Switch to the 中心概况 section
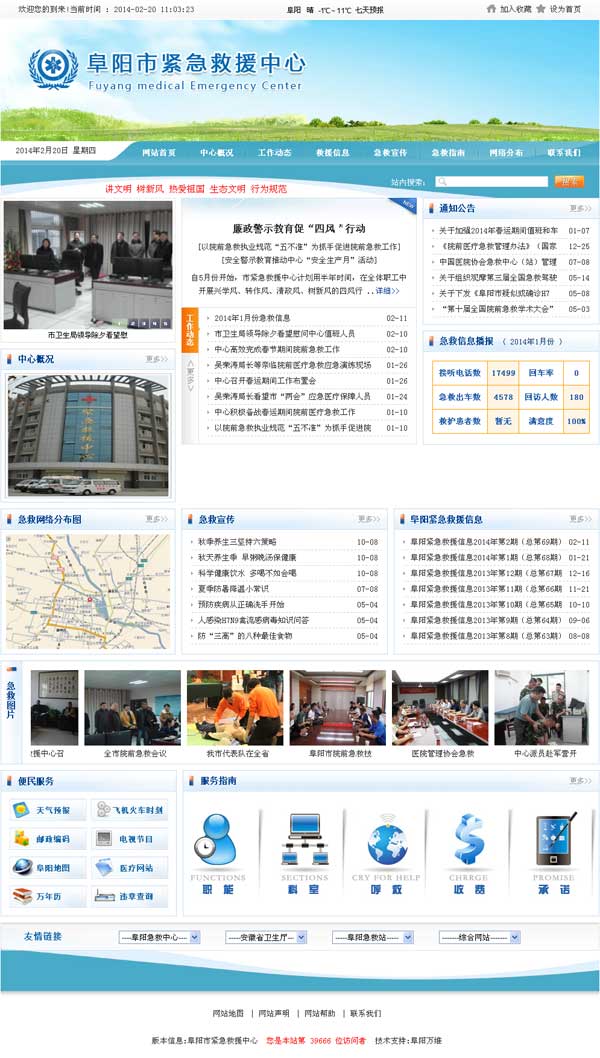The image size is (600, 1058). click(x=216, y=152)
